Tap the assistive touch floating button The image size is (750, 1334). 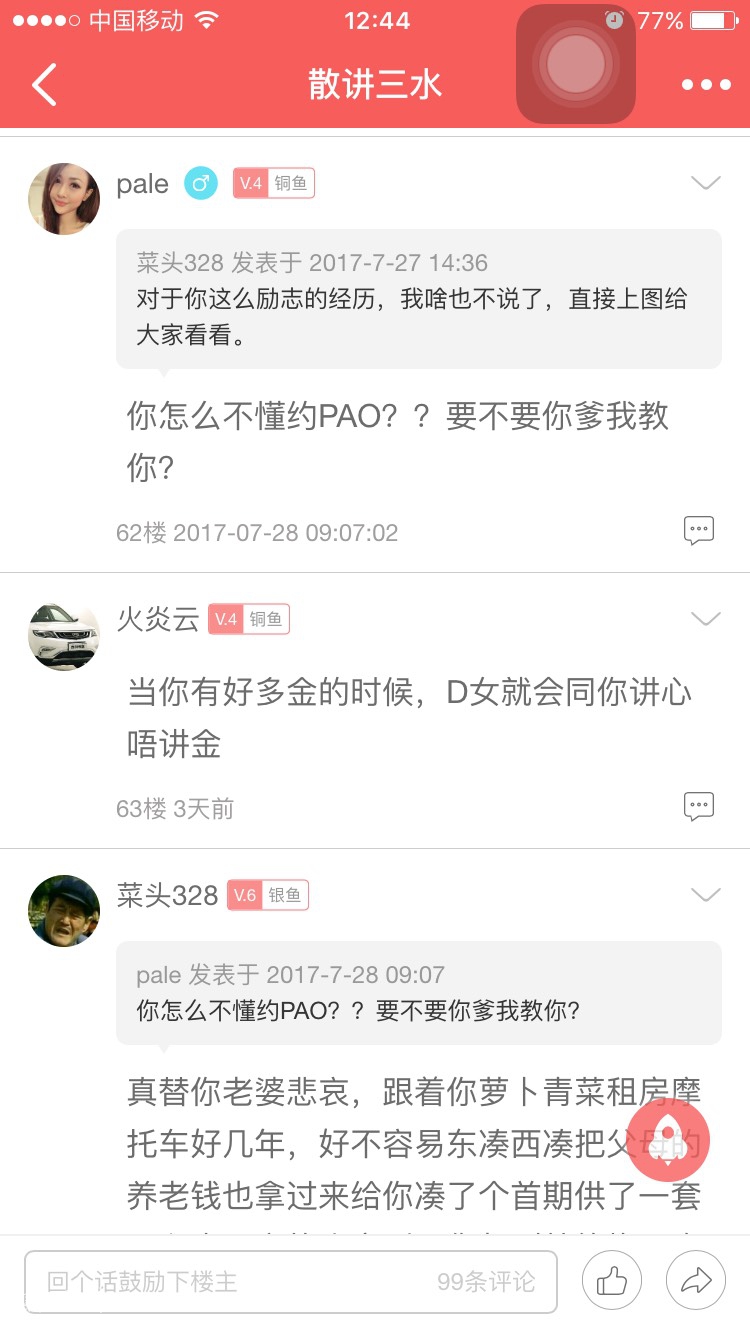coord(576,65)
